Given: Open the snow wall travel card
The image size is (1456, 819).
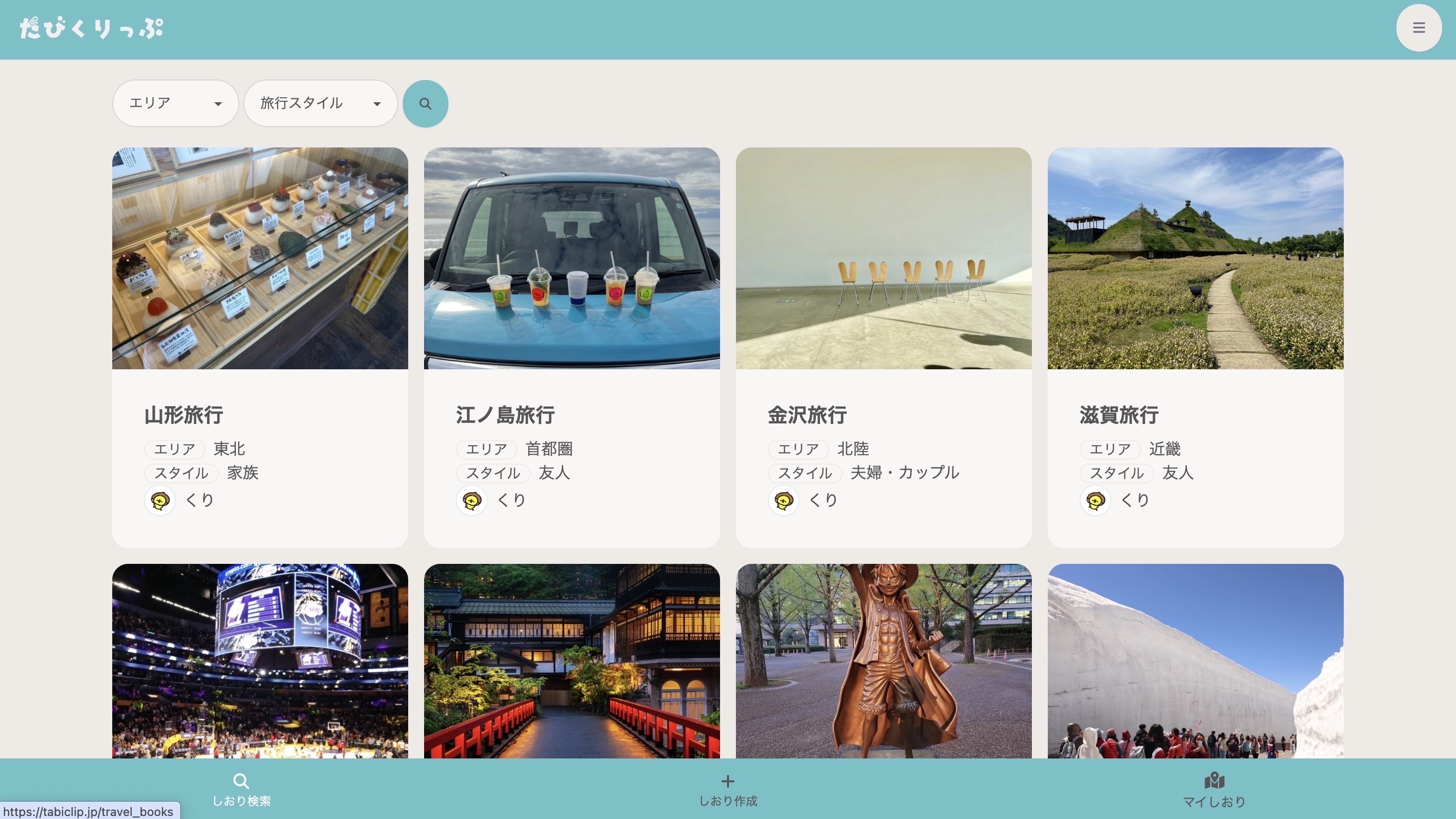Looking at the screenshot, I should point(1195,661).
